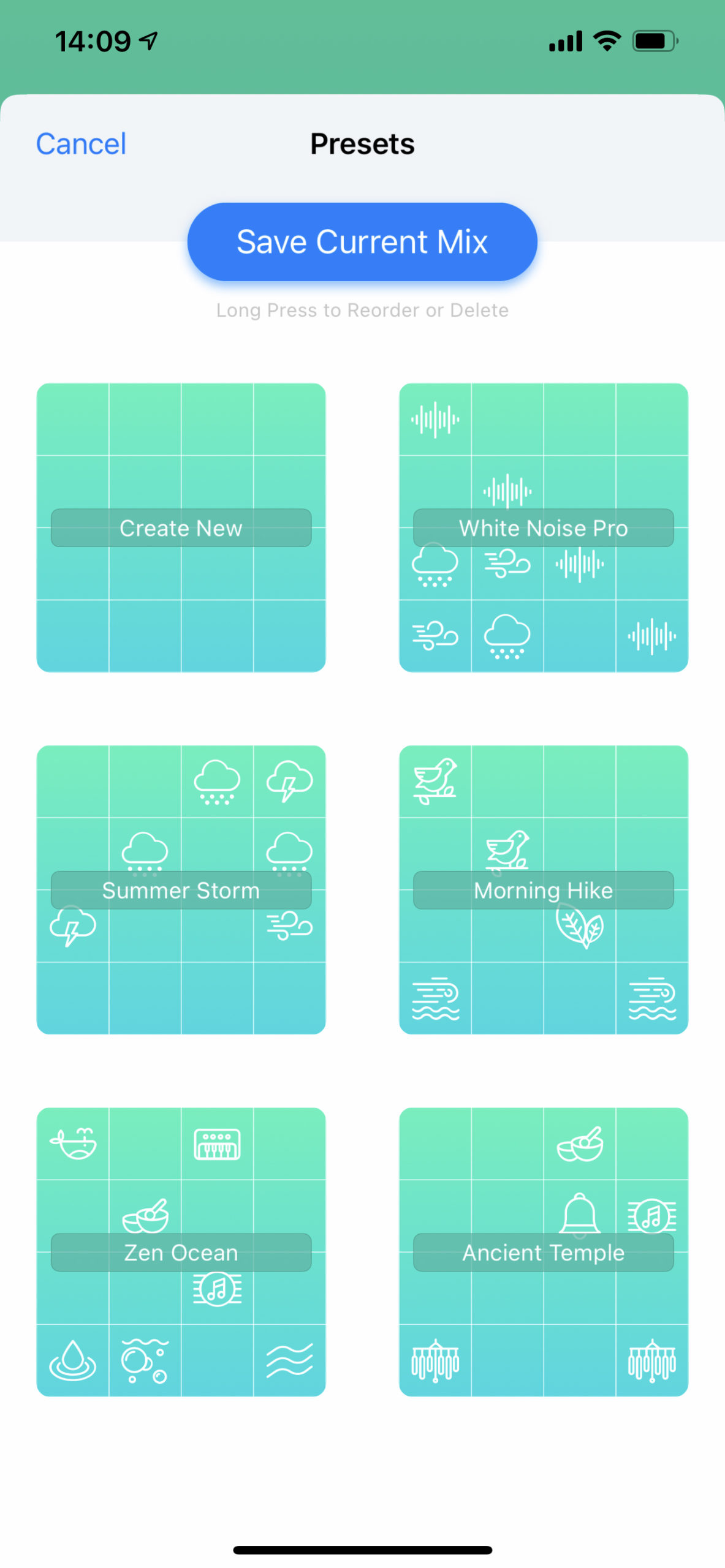725x1568 pixels.
Task: Save the current mix as a preset
Action: click(x=362, y=241)
